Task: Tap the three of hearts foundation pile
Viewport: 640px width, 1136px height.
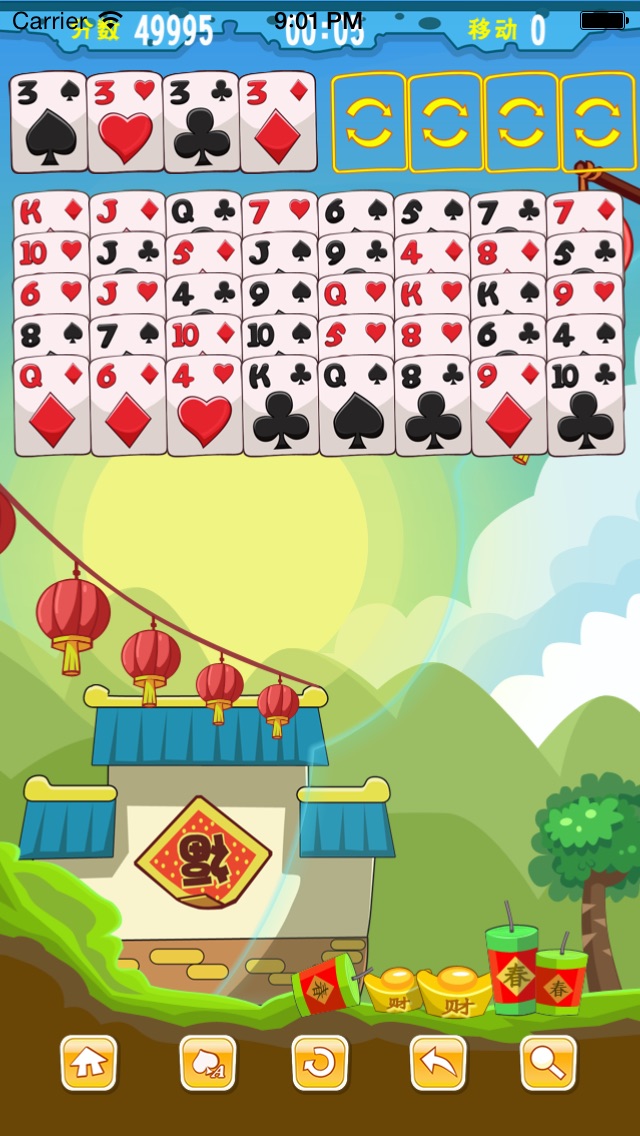Action: pos(125,122)
